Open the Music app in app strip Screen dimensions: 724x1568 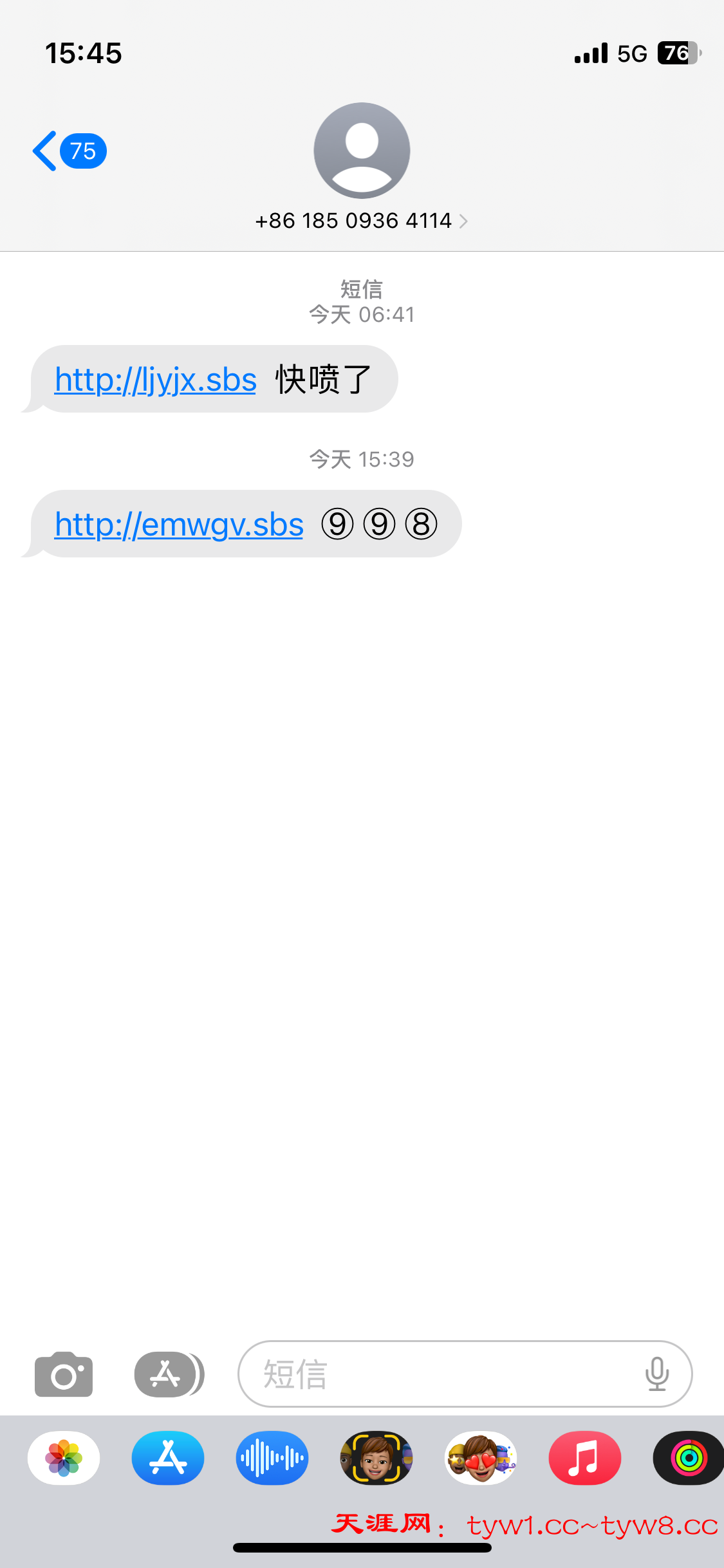point(585,1458)
